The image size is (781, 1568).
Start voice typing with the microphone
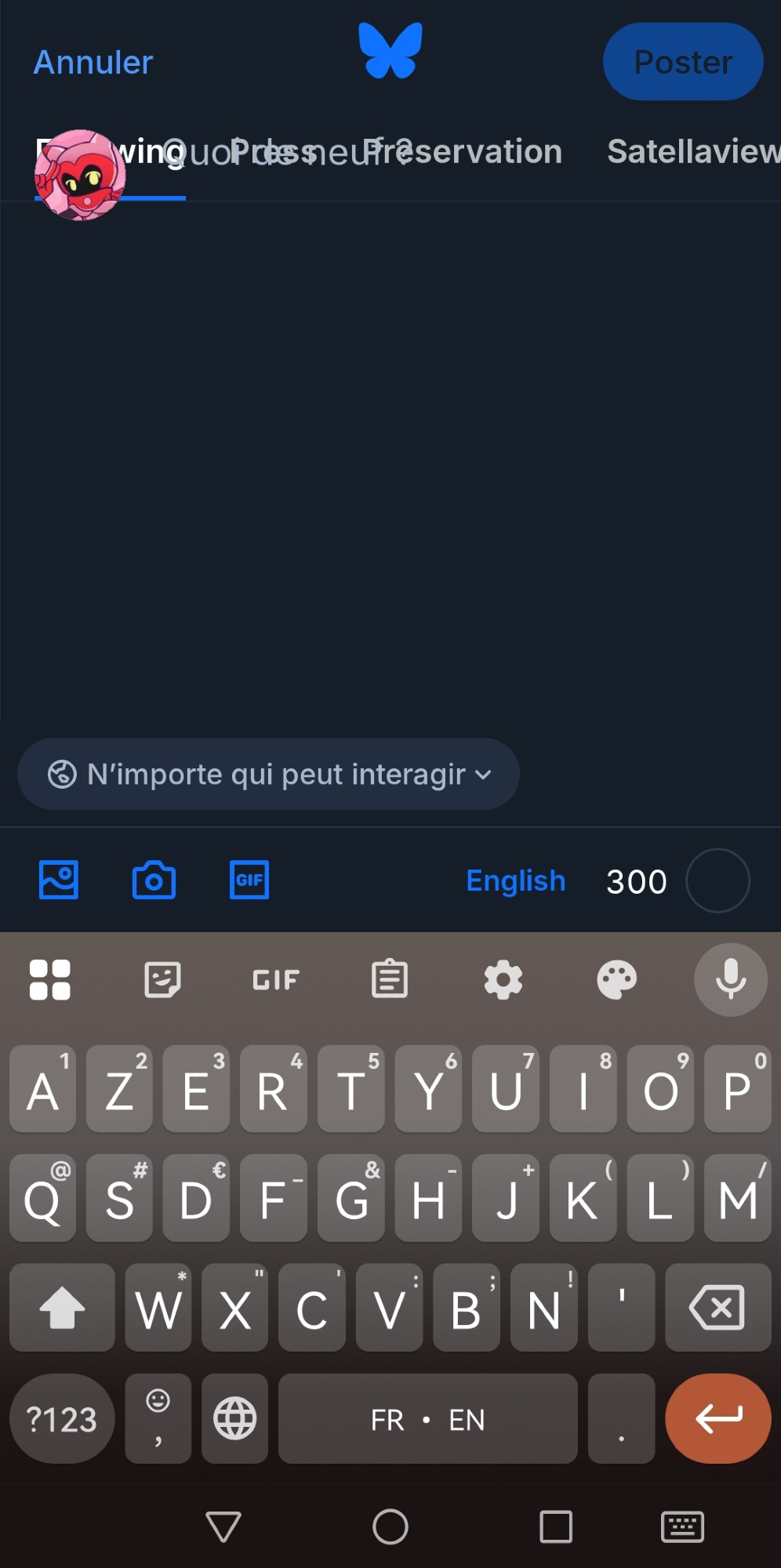coord(730,979)
